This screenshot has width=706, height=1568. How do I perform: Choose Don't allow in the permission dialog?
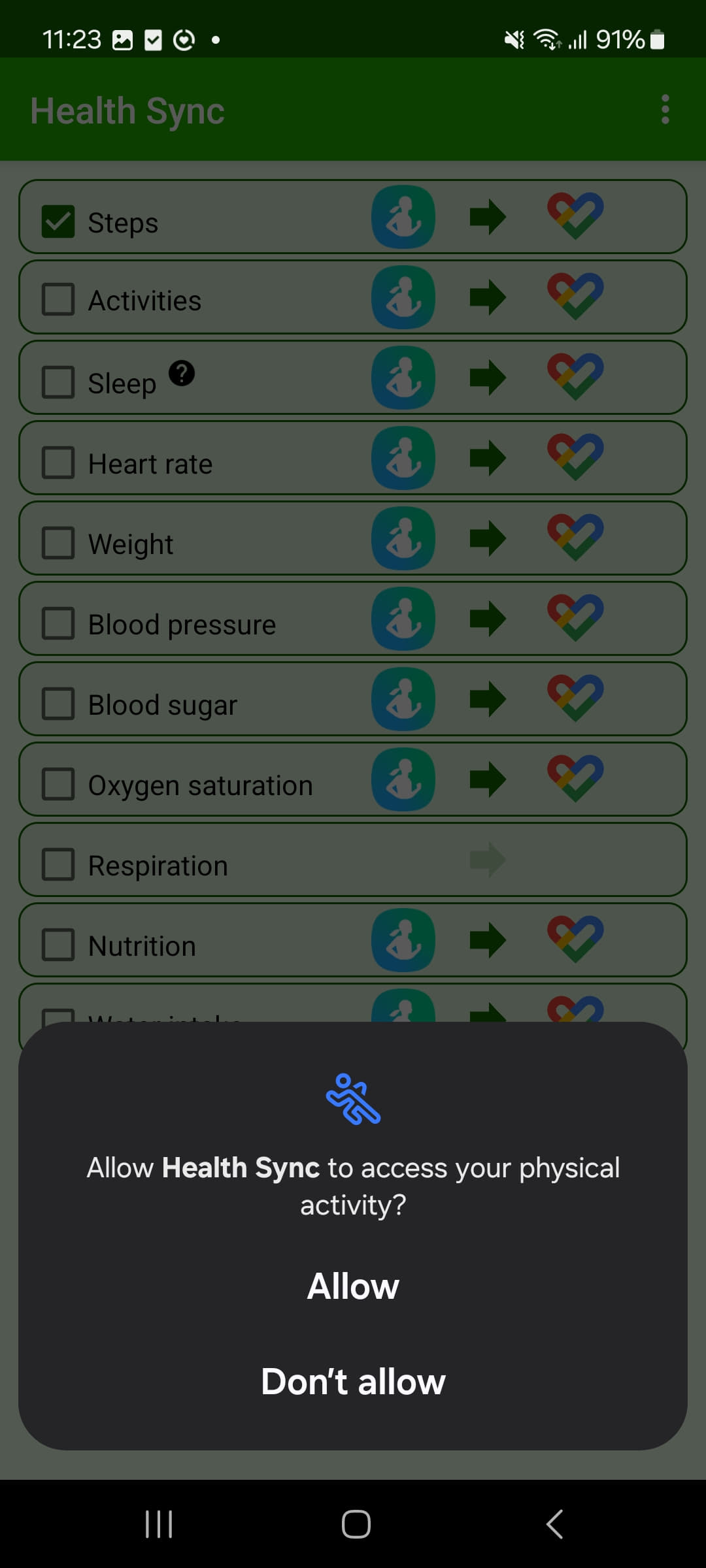pyautogui.click(x=353, y=1382)
